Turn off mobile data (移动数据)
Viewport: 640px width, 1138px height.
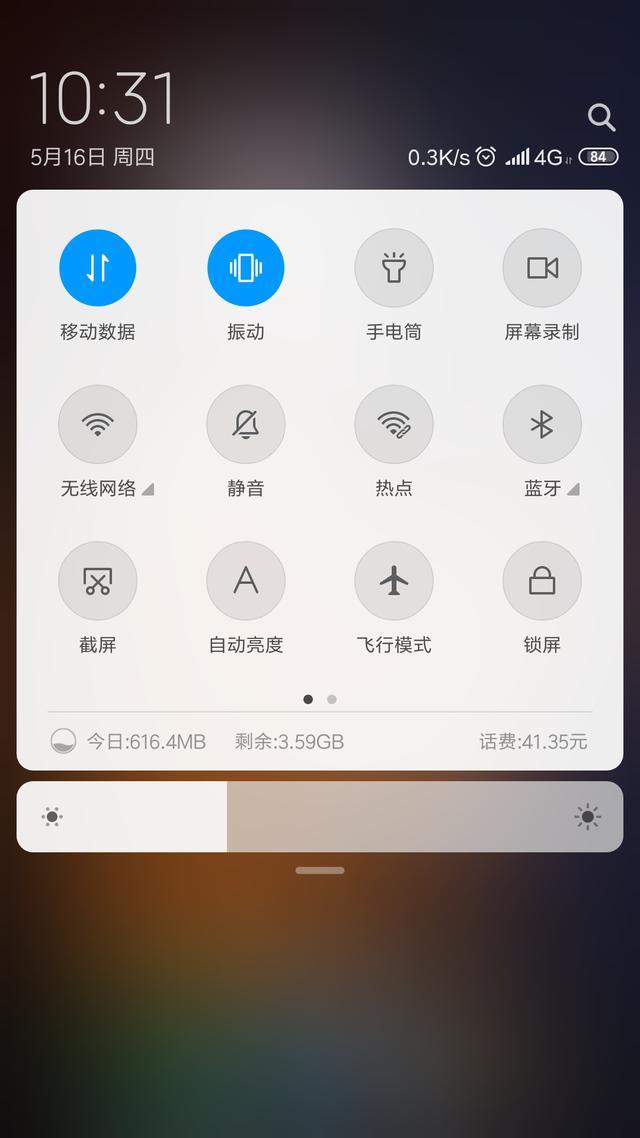click(x=98, y=268)
